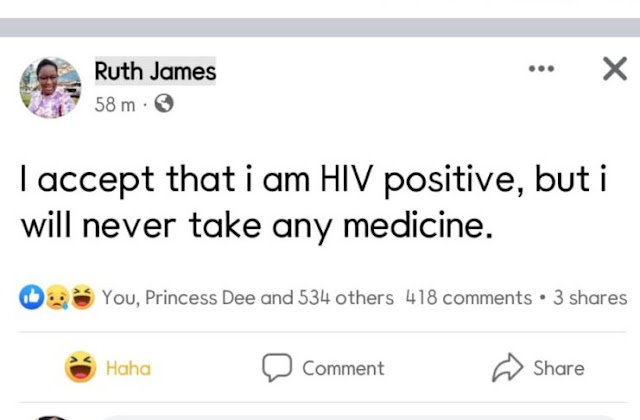640x420 pixels.
Task: Open Ruth James's profile name link
Action: pos(154,71)
